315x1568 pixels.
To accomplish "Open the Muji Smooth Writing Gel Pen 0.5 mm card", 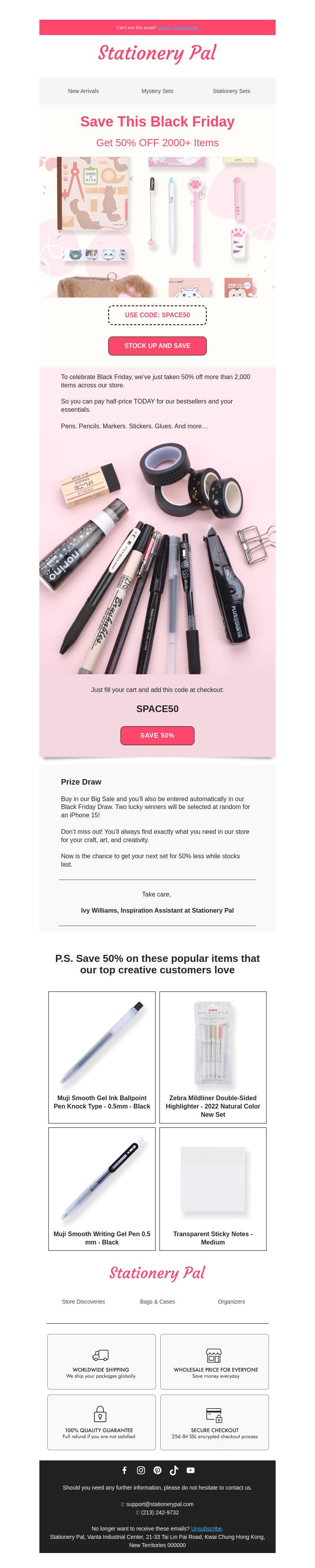I will [x=102, y=1188].
